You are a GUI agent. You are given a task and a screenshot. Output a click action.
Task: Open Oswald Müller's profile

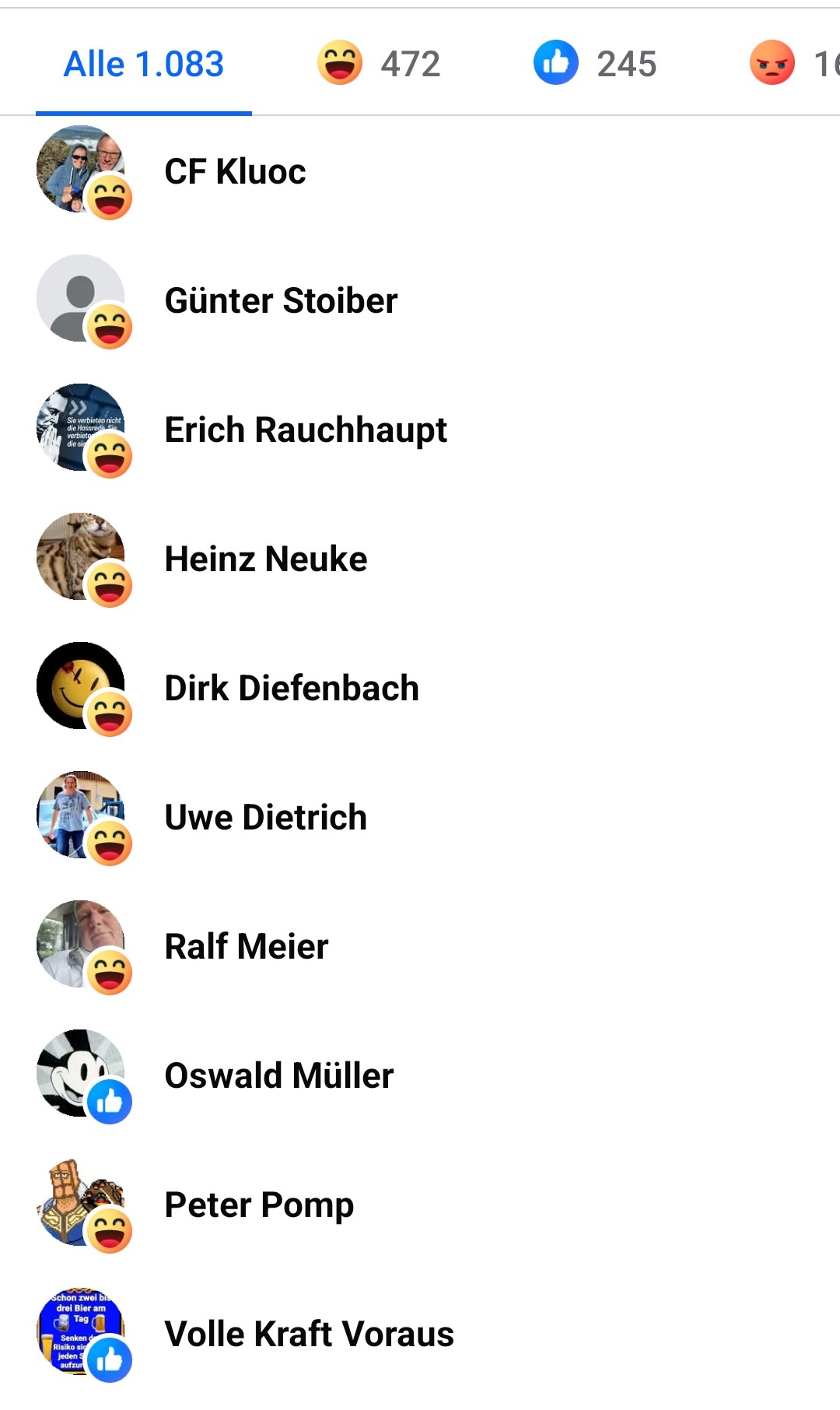(x=279, y=1075)
